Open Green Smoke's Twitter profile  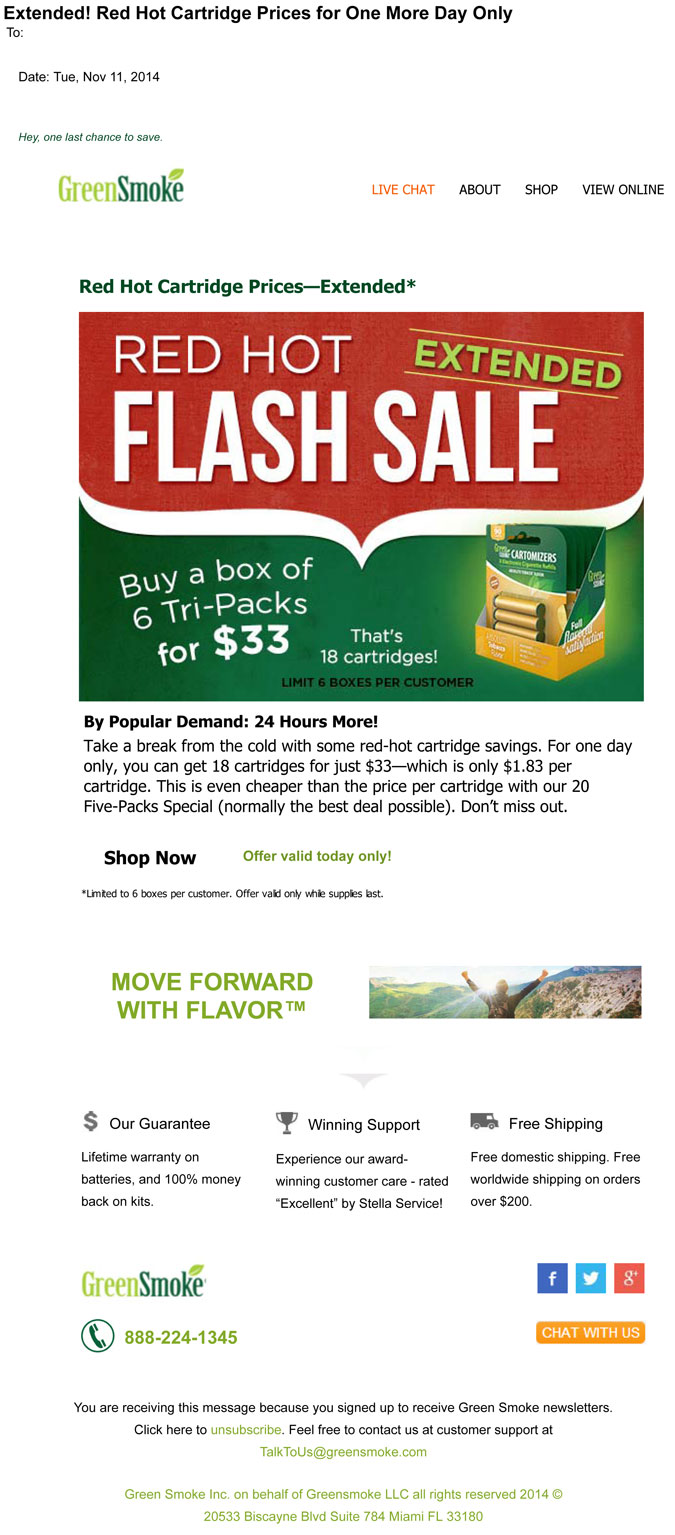tap(590, 1278)
